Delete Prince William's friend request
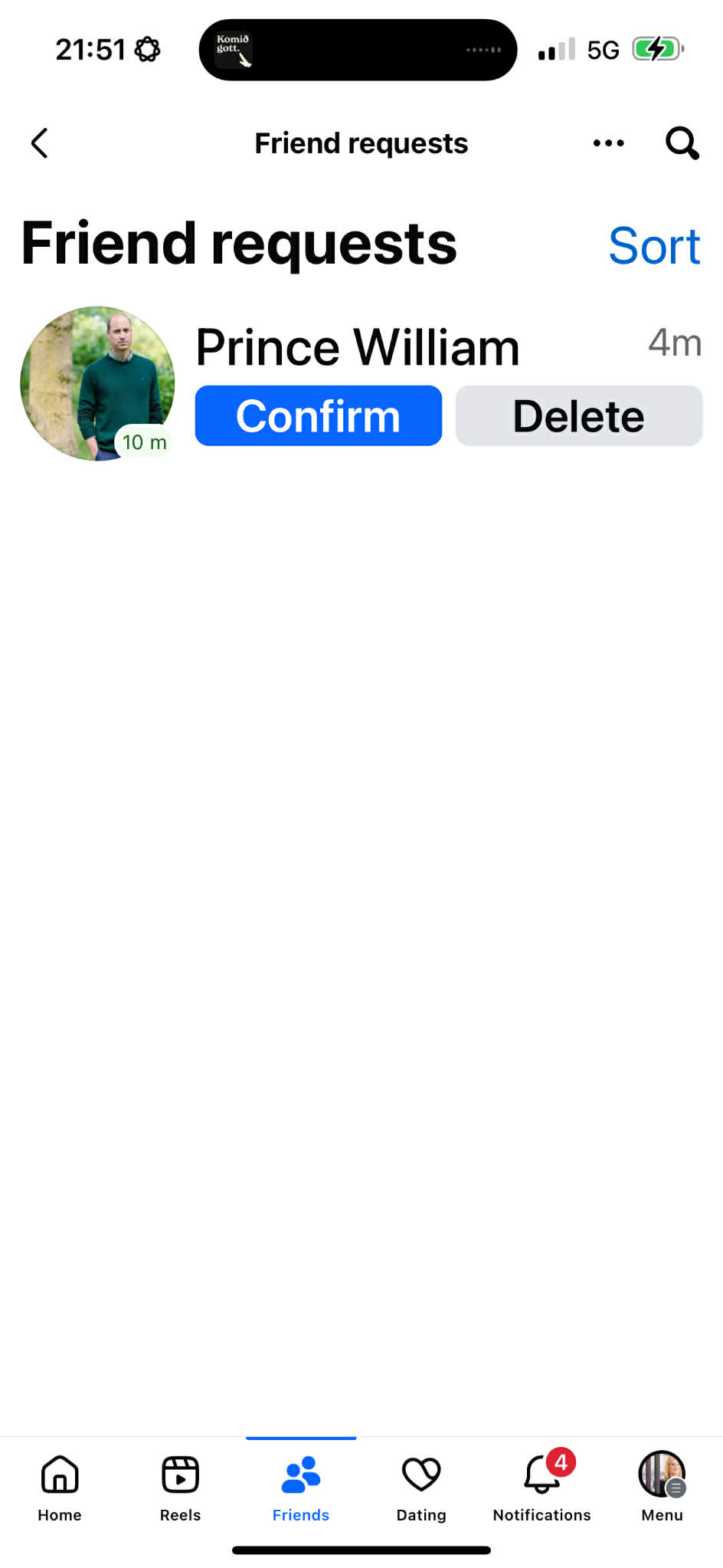 point(578,416)
